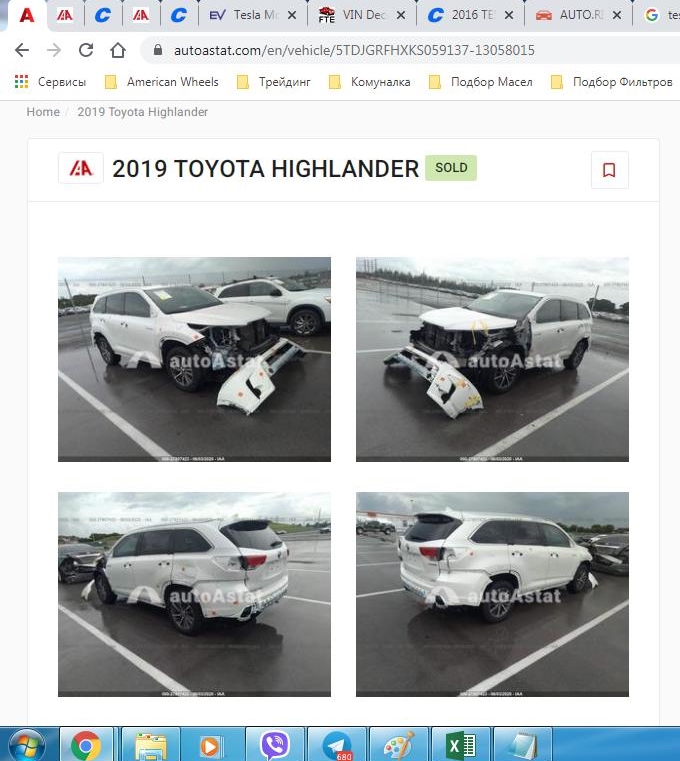Go to the Home breadcrumb link

tap(43, 112)
